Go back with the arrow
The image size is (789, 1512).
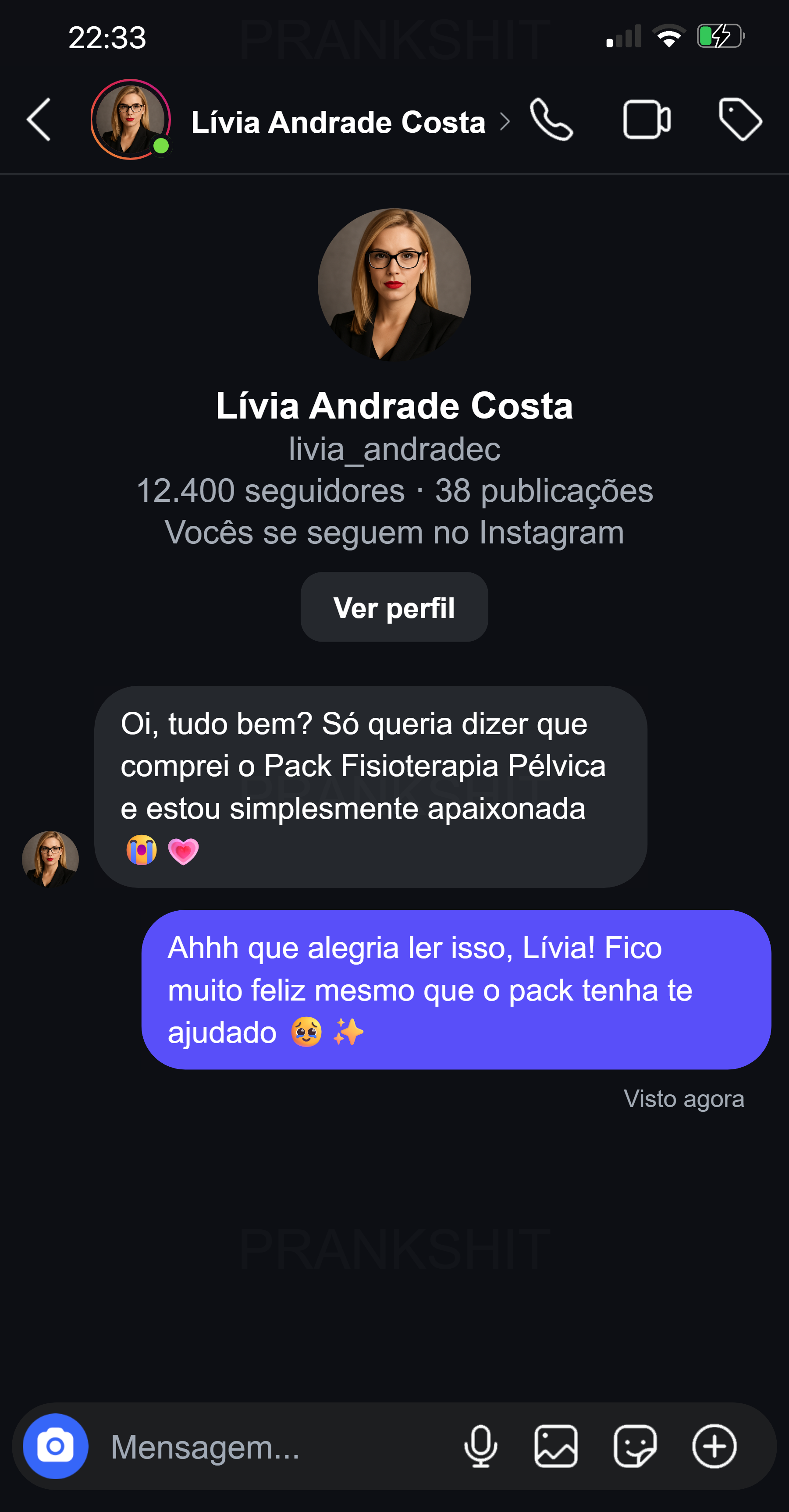39,121
